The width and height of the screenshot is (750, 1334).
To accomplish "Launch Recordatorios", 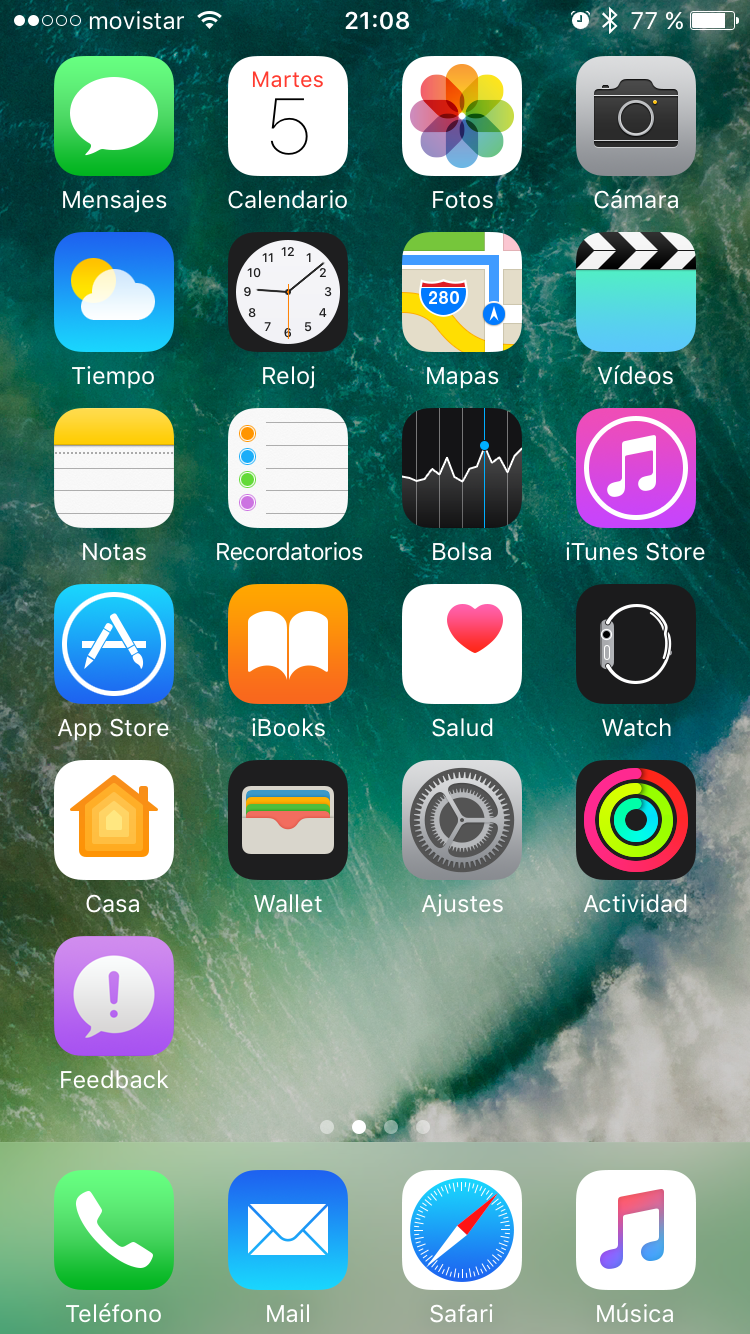I will point(288,468).
